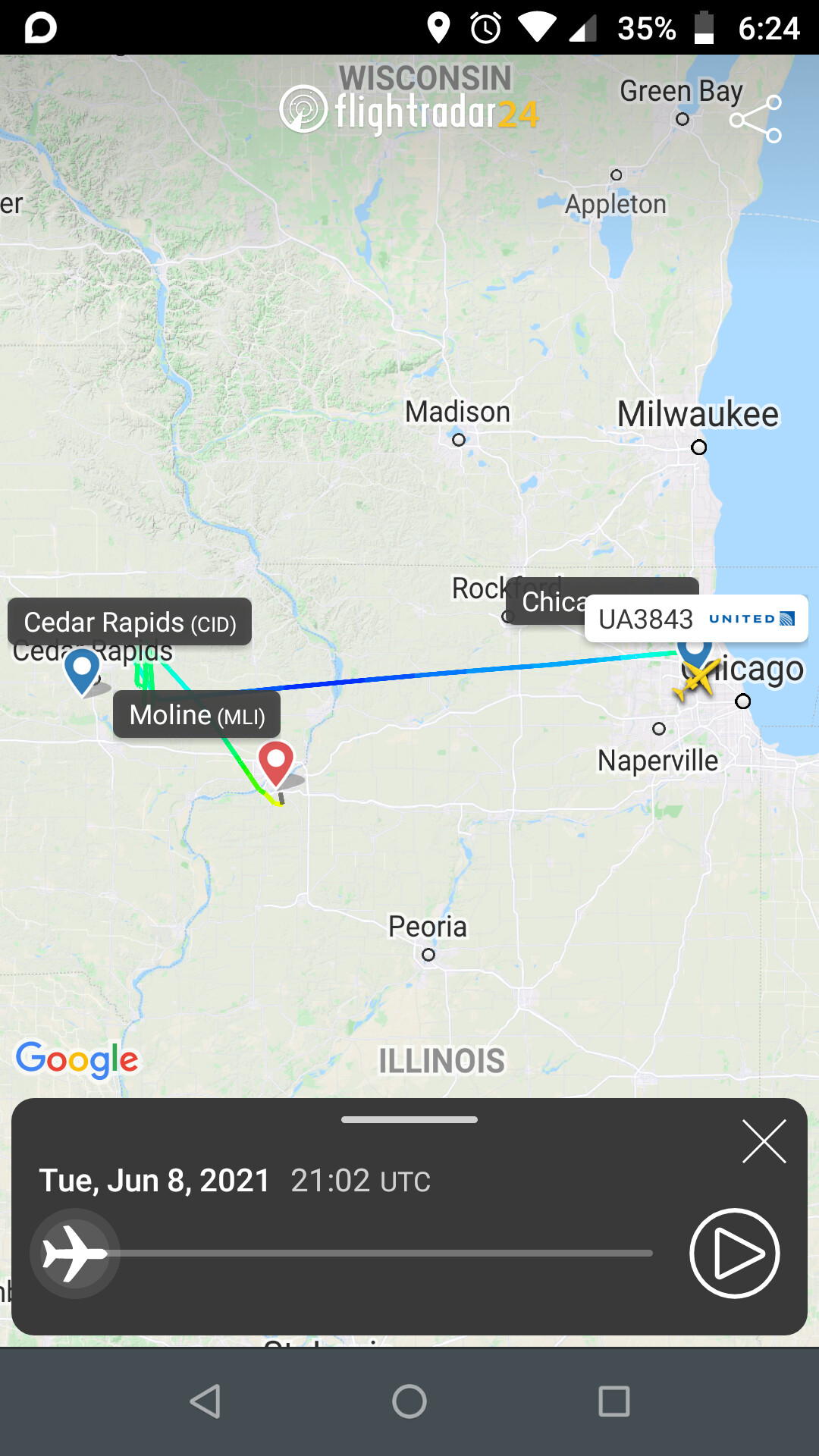Tap the yellow airplane icon near Chicago
The height and width of the screenshot is (1456, 819).
[694, 680]
